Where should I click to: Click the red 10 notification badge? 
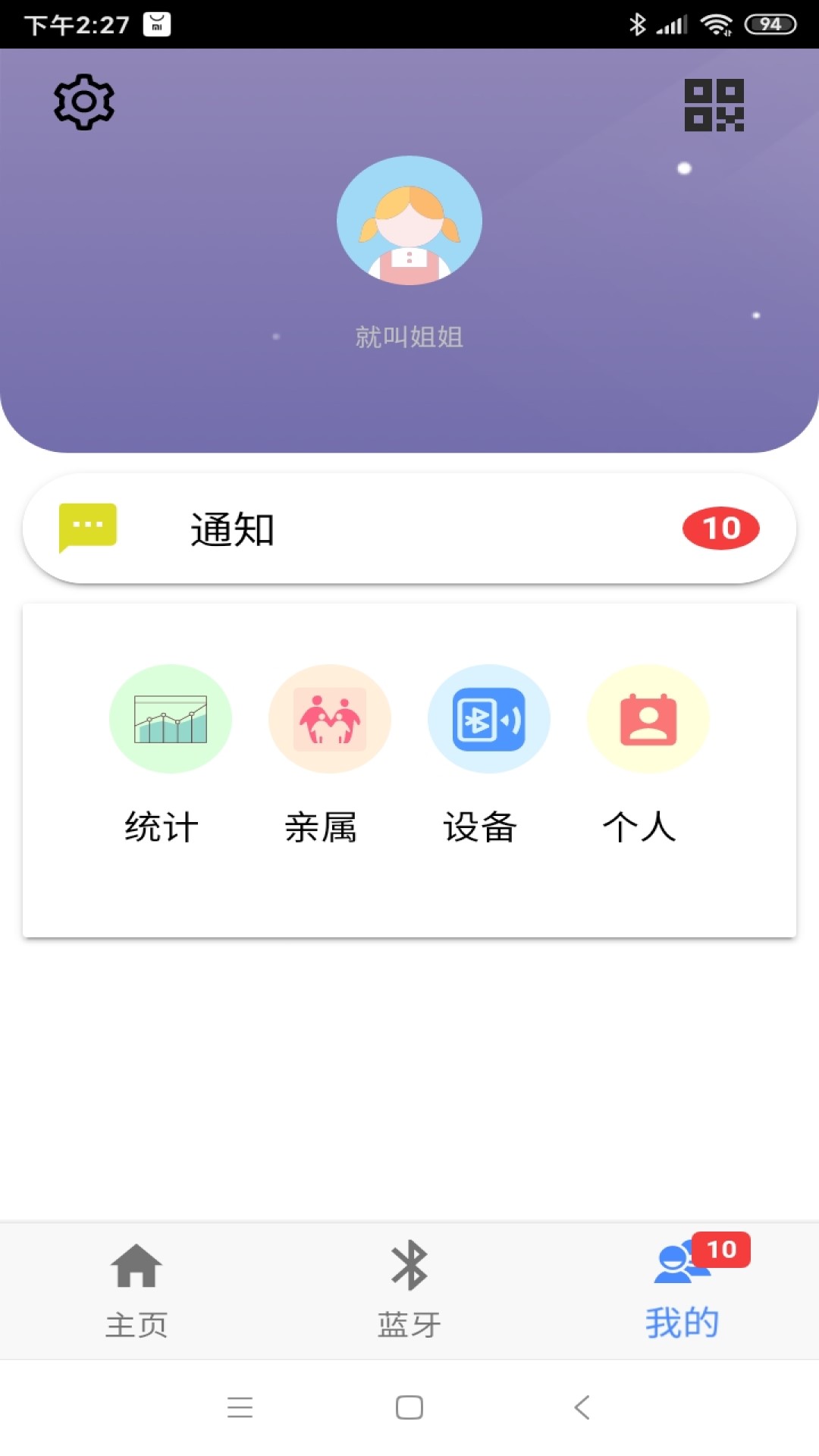coord(721,529)
